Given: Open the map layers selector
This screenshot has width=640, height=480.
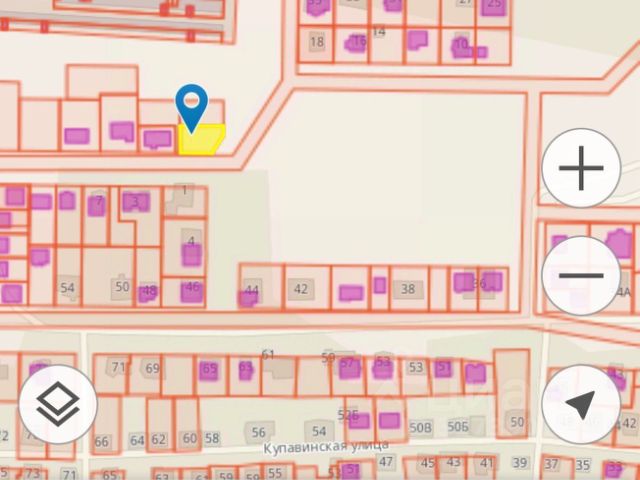Looking at the screenshot, I should 58,405.
